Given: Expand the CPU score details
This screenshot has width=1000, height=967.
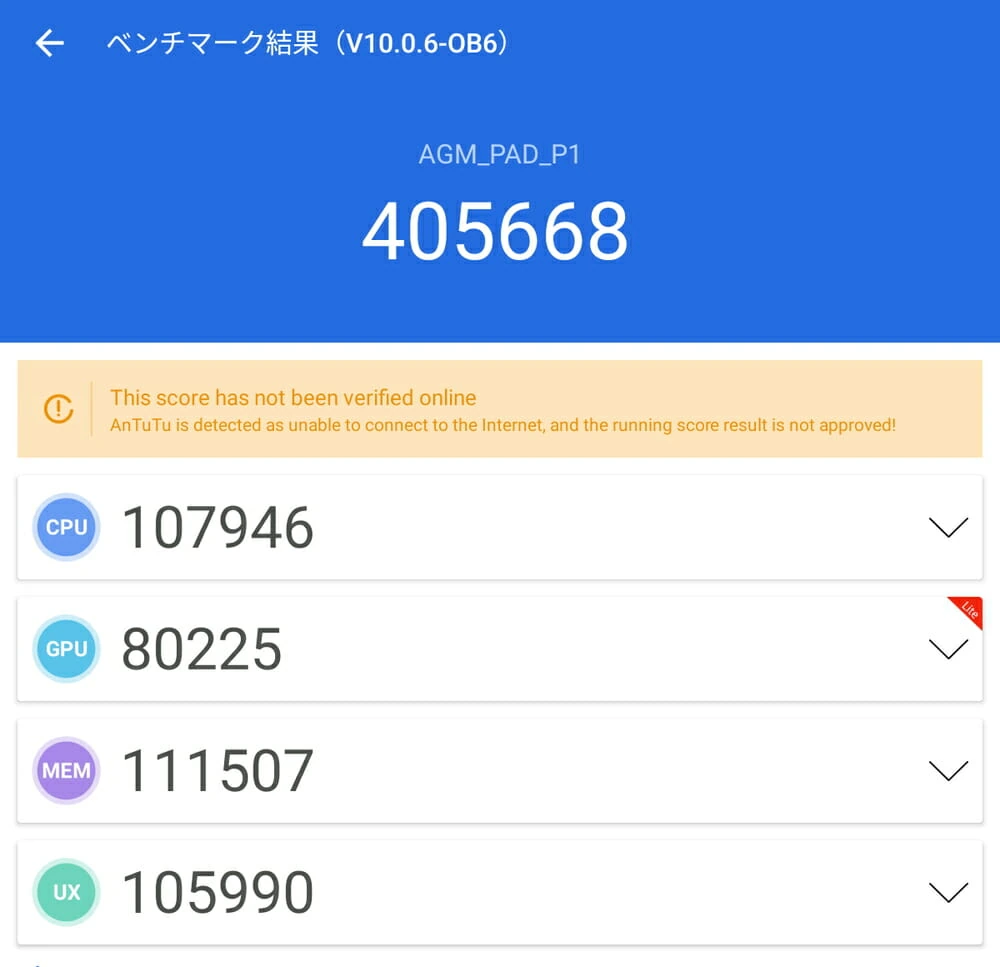Looking at the screenshot, I should coord(947,528).
